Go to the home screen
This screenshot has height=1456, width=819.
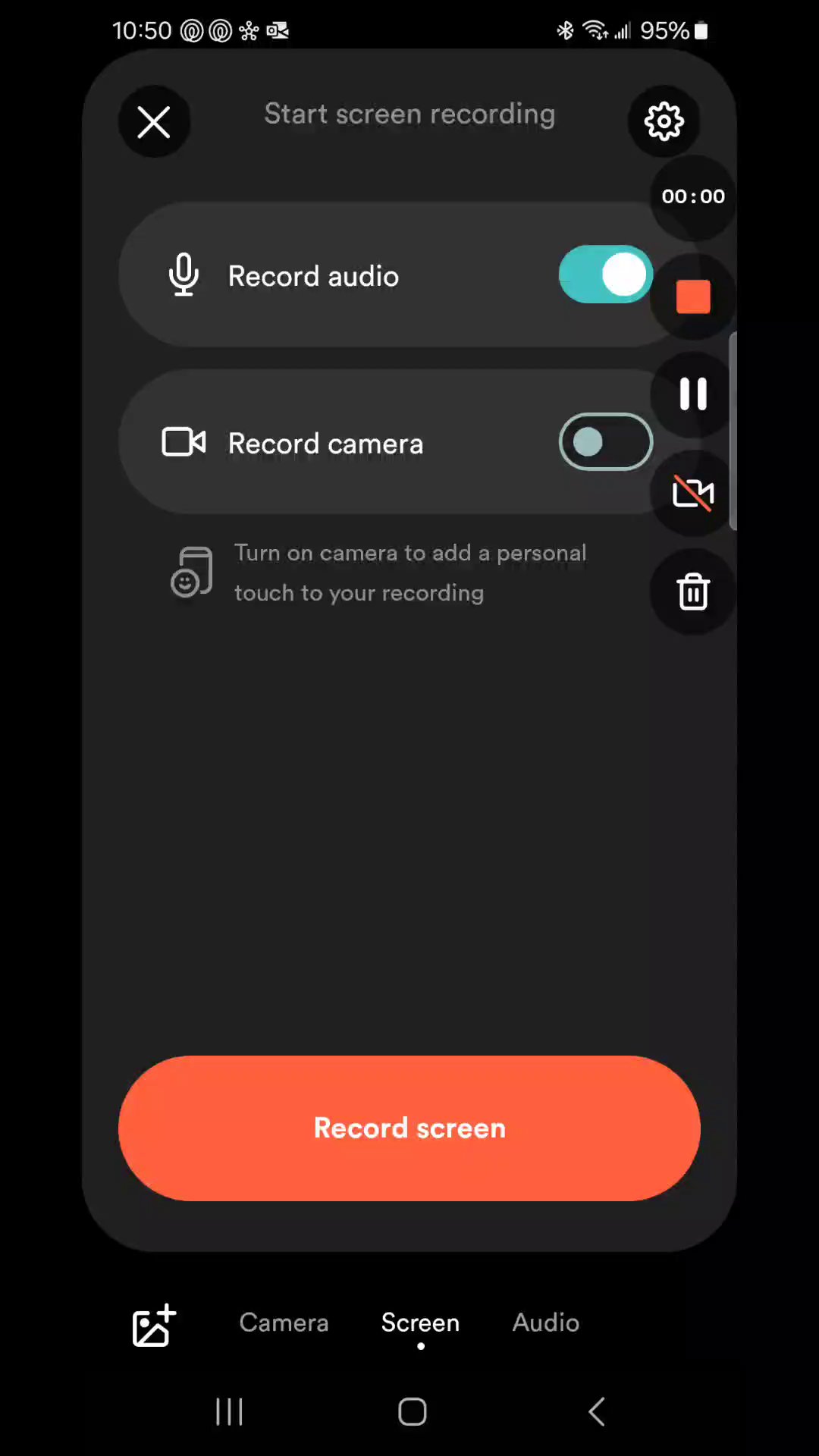[412, 1412]
